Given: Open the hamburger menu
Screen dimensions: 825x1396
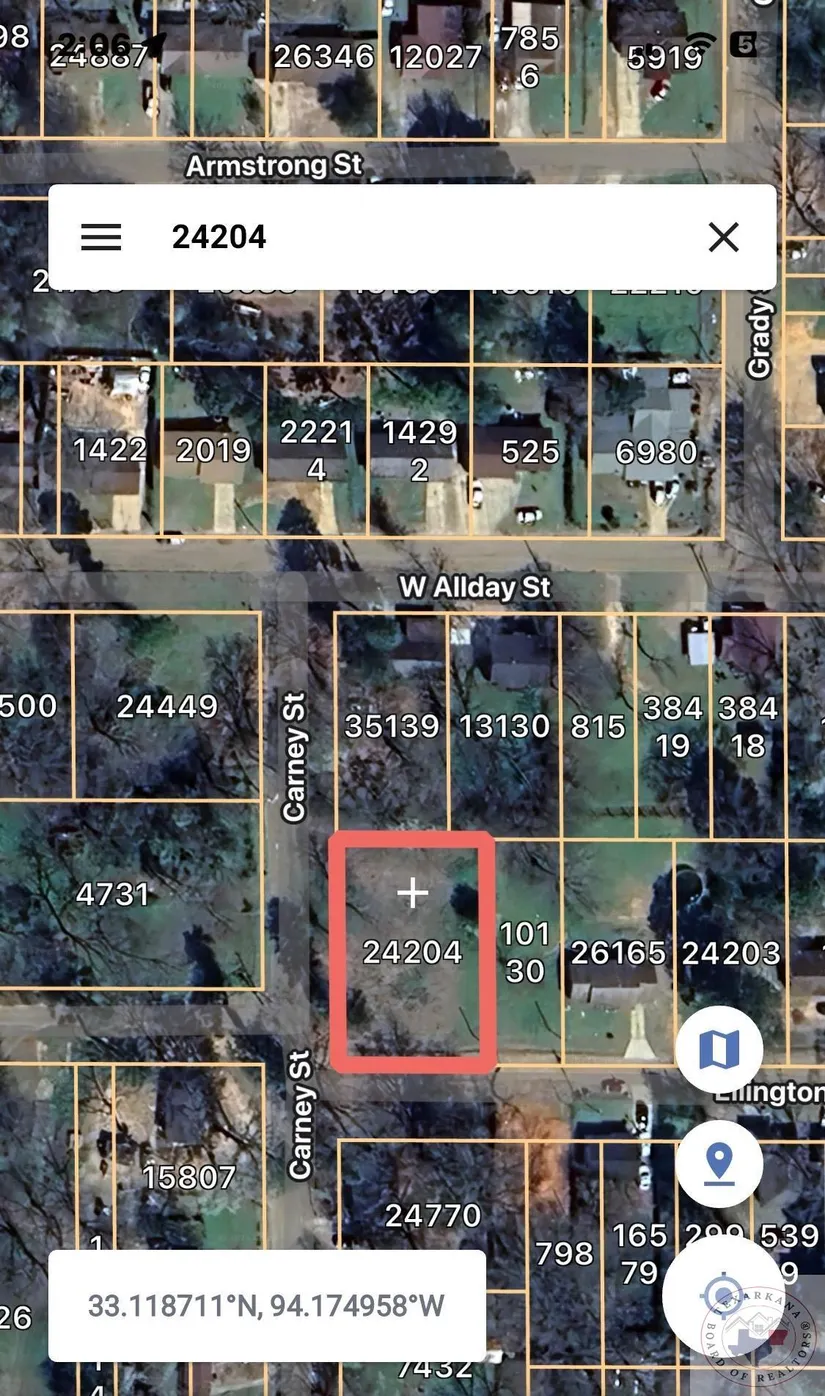Looking at the screenshot, I should click(101, 237).
